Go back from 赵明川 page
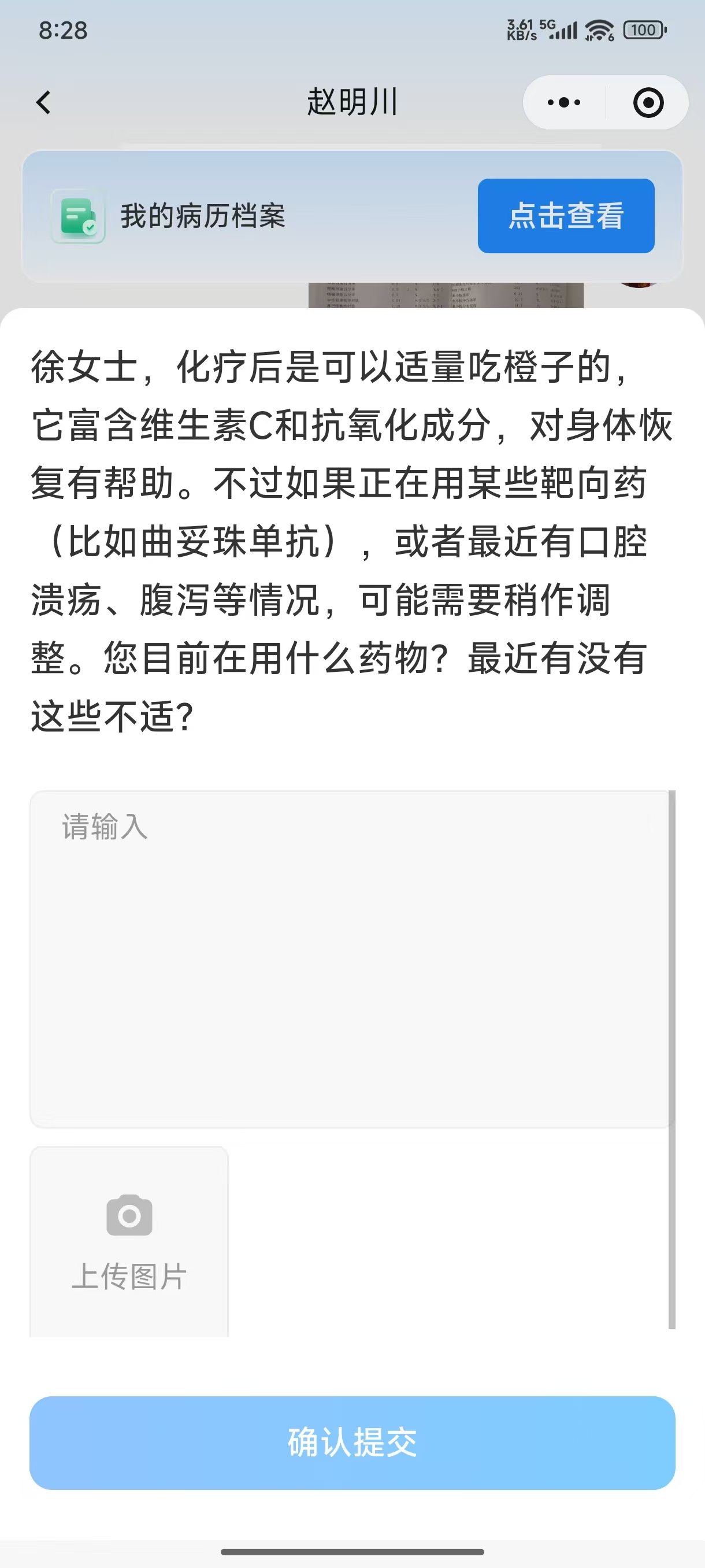Screen dimensions: 705x1568 [44, 102]
